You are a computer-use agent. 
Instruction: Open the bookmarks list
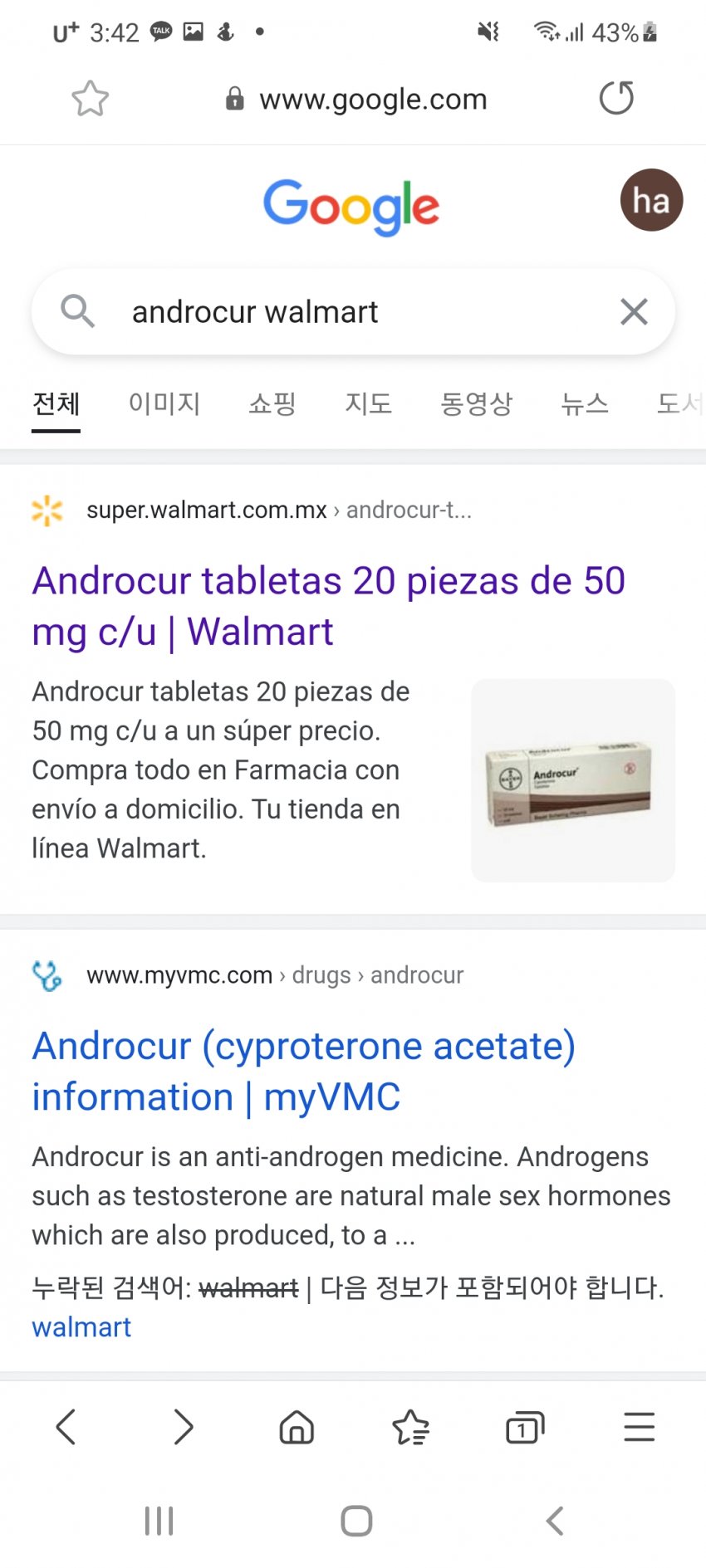[x=410, y=1428]
